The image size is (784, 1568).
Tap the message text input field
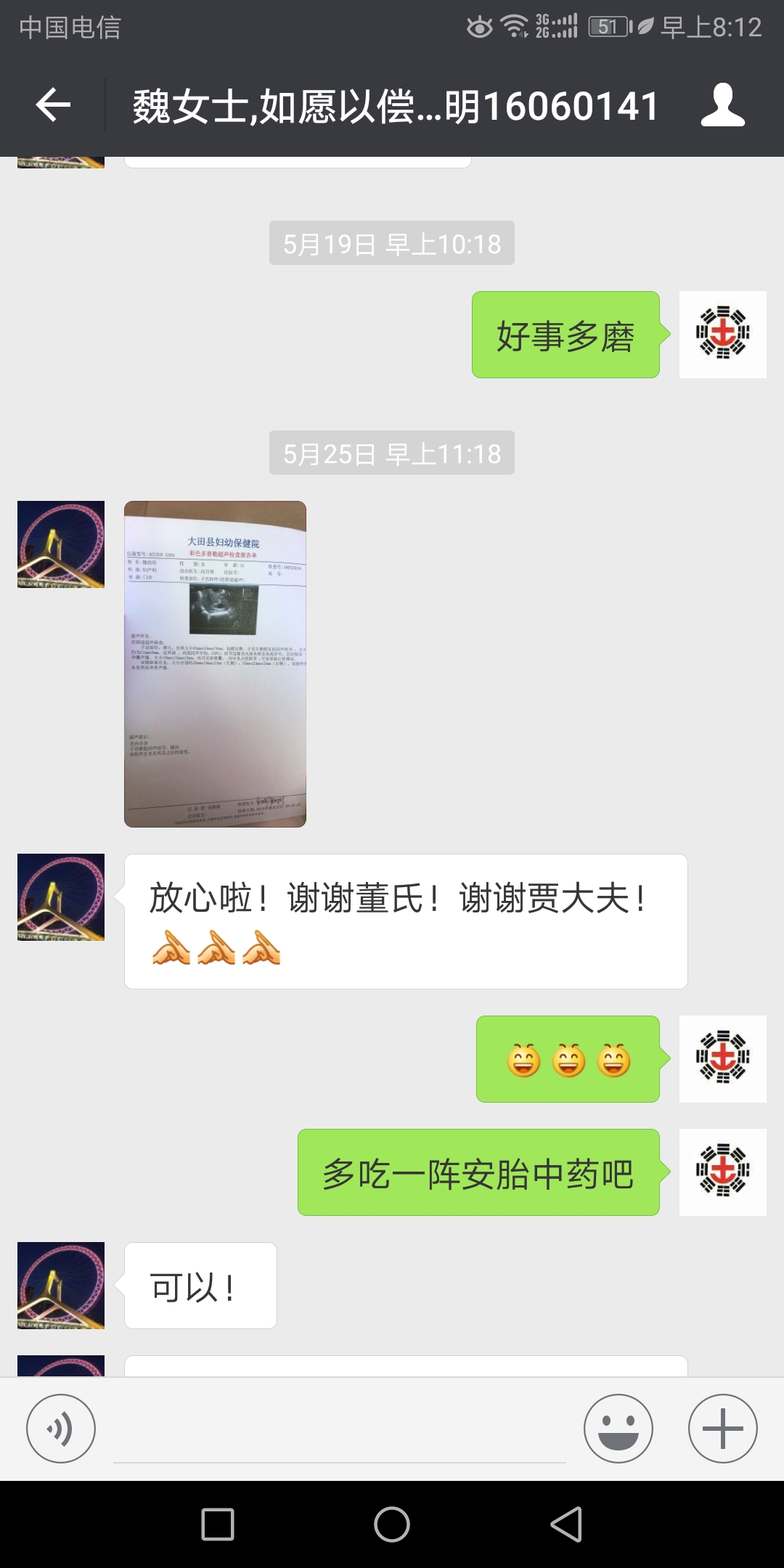pos(340,1429)
